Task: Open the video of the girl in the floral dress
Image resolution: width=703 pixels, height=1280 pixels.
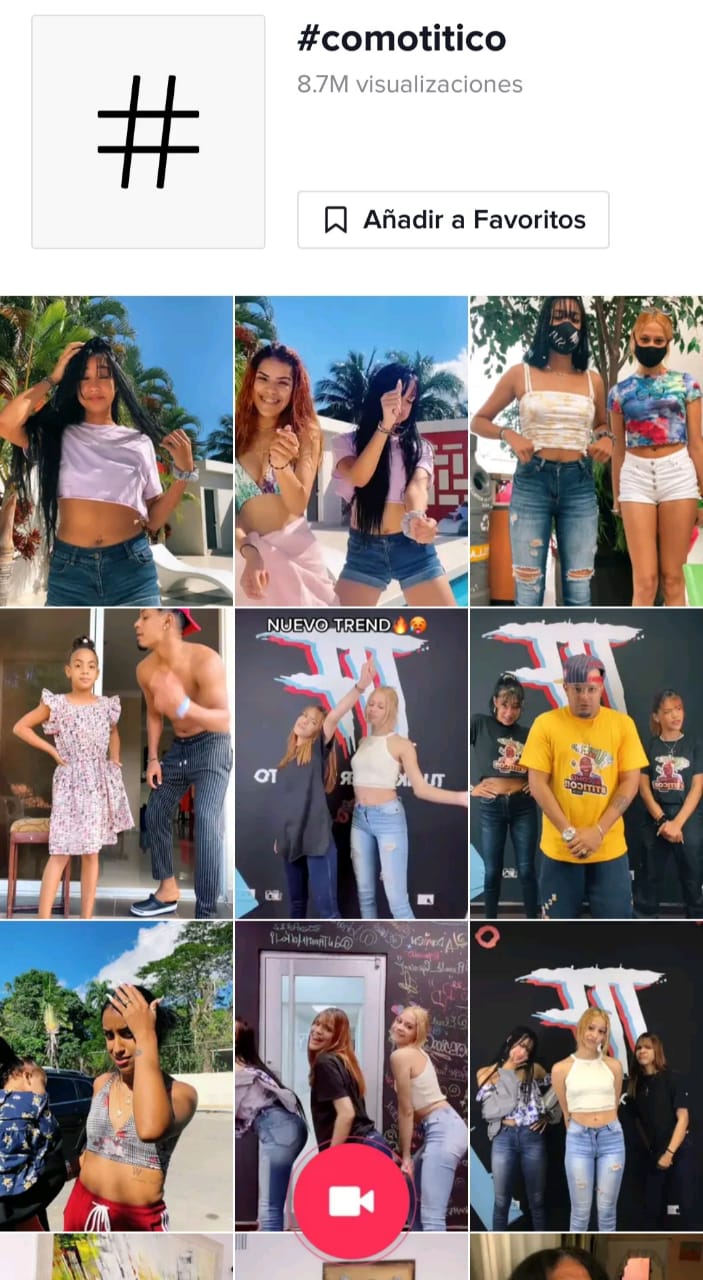Action: (x=116, y=763)
